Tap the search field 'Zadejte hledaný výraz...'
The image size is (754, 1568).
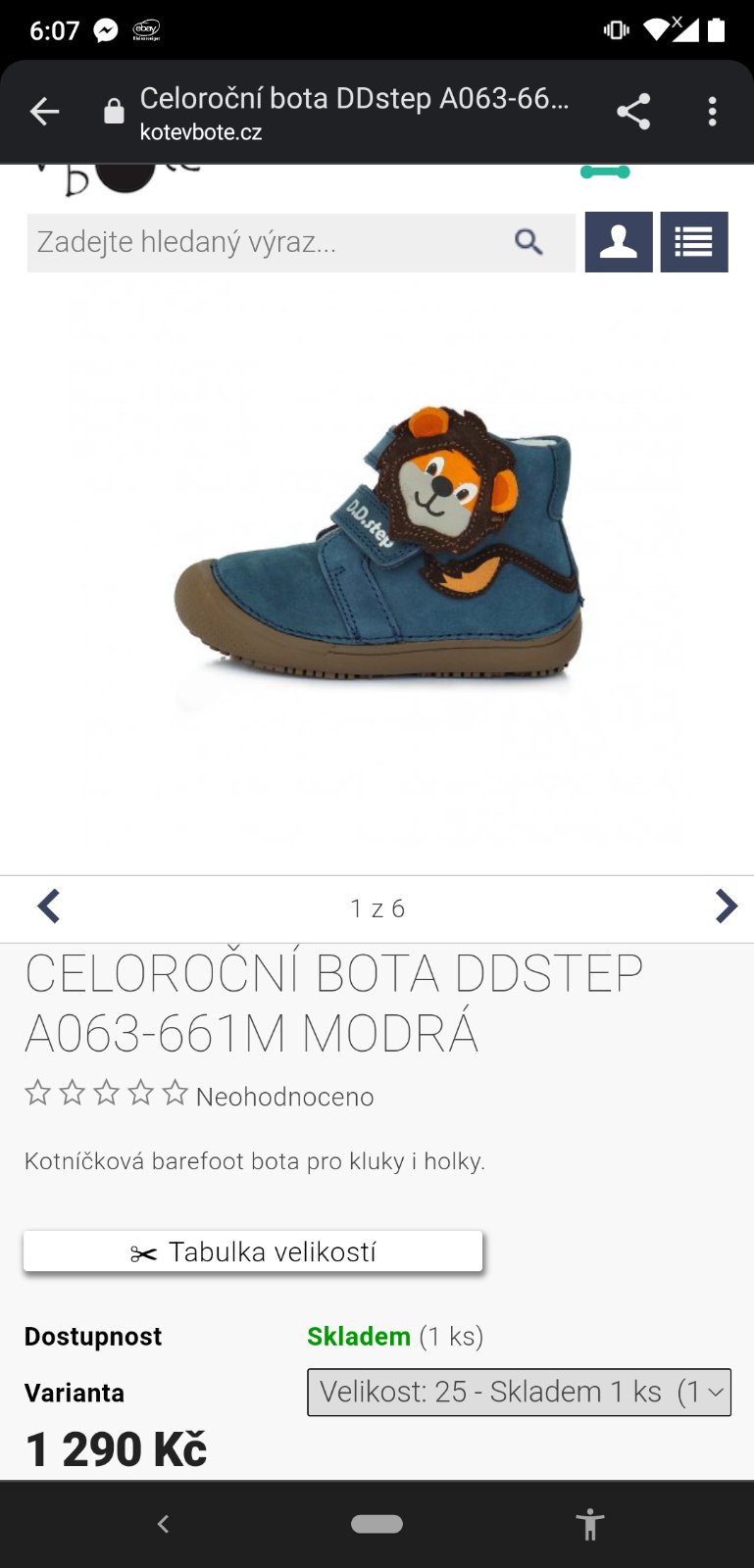click(x=265, y=242)
